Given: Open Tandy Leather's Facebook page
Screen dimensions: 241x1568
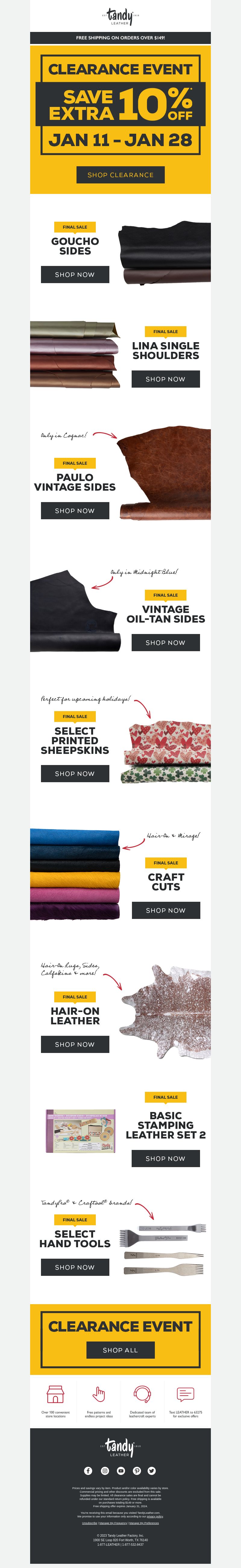Looking at the screenshot, I should [x=88, y=1471].
